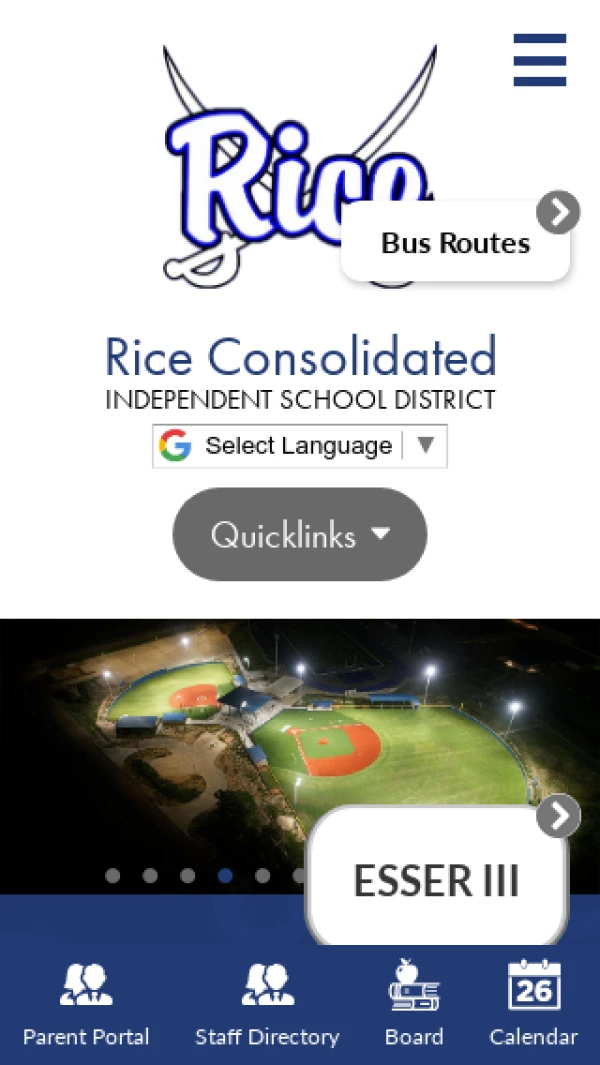Tap the arrow above ESSER III
The image size is (600, 1065).
coord(558,816)
